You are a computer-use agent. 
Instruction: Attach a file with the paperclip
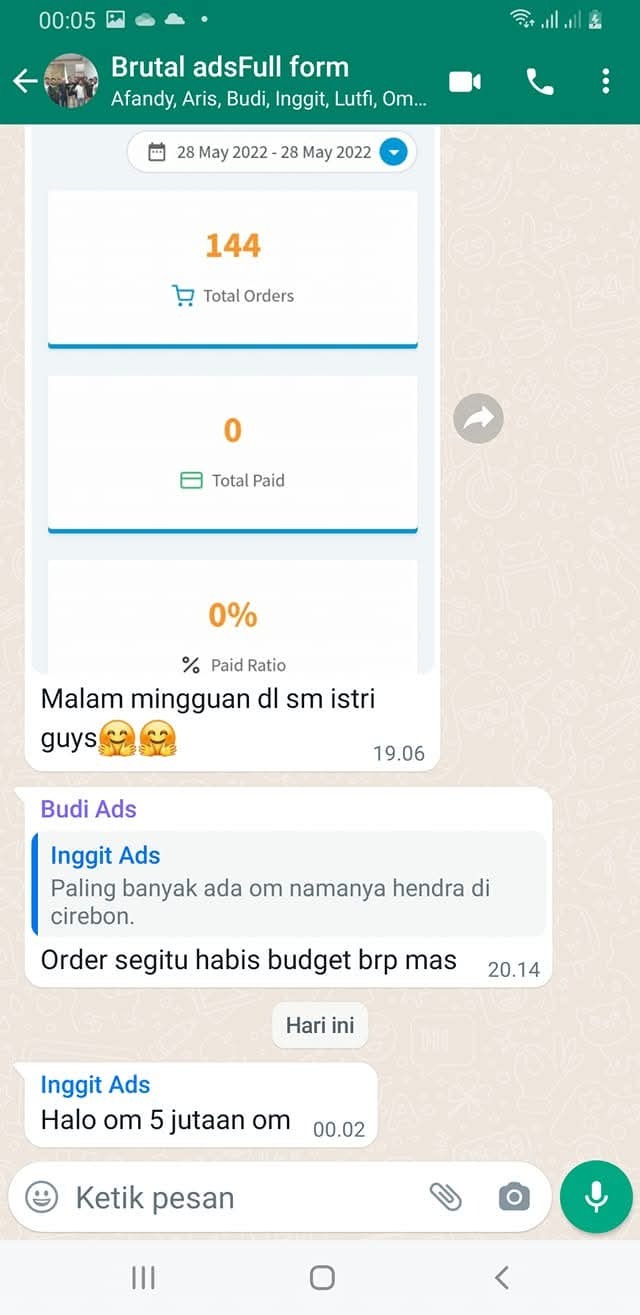coord(445,1196)
